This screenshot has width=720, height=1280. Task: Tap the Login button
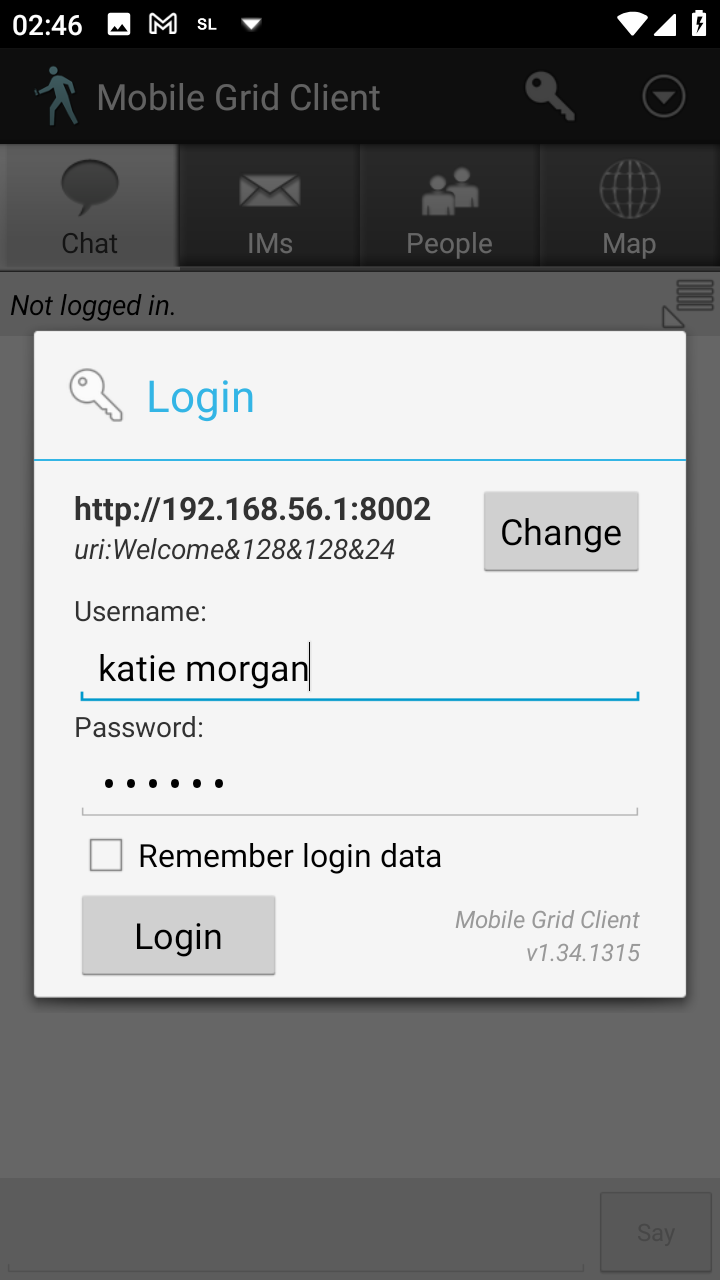(178, 935)
